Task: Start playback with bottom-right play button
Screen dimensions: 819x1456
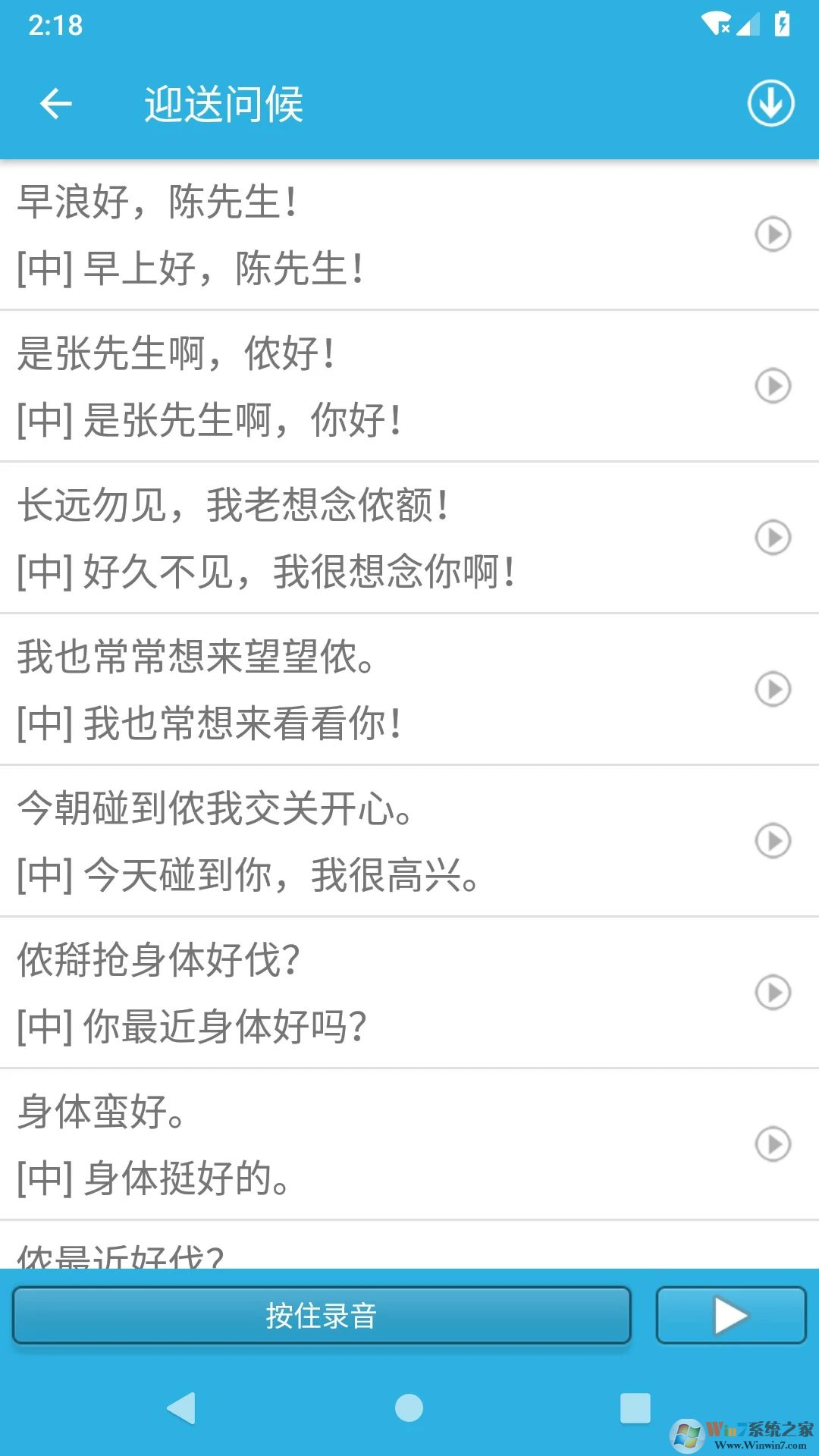Action: coord(730,1316)
